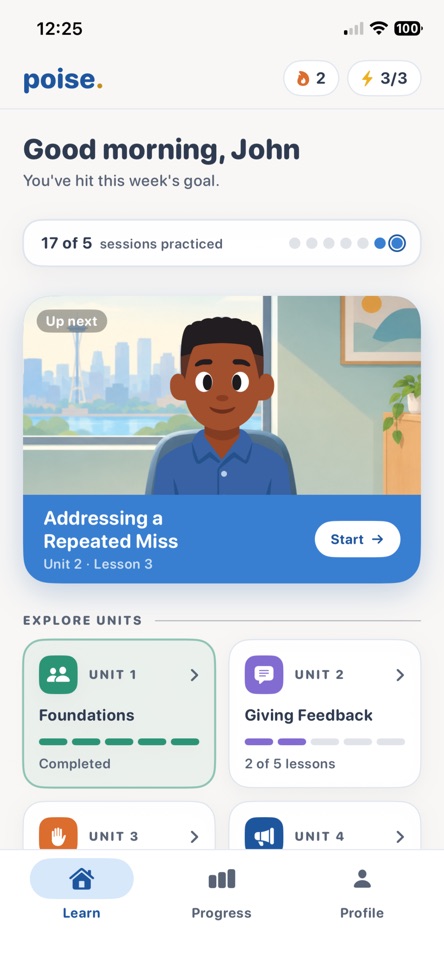Switch to the Profile tab
The width and height of the screenshot is (444, 960).
(x=362, y=894)
